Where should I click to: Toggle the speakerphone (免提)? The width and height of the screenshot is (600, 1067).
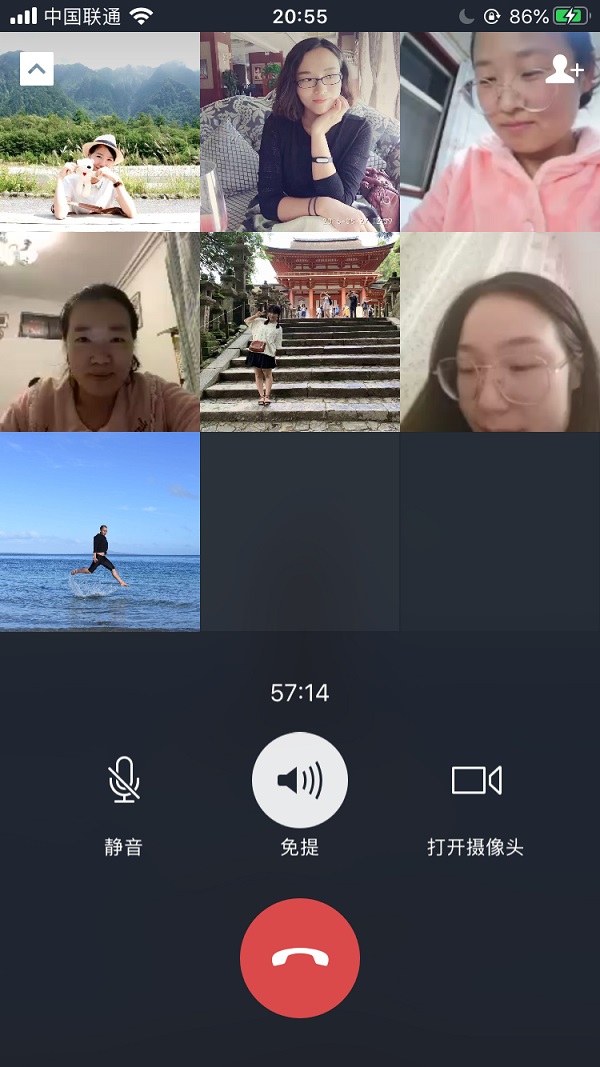click(300, 781)
